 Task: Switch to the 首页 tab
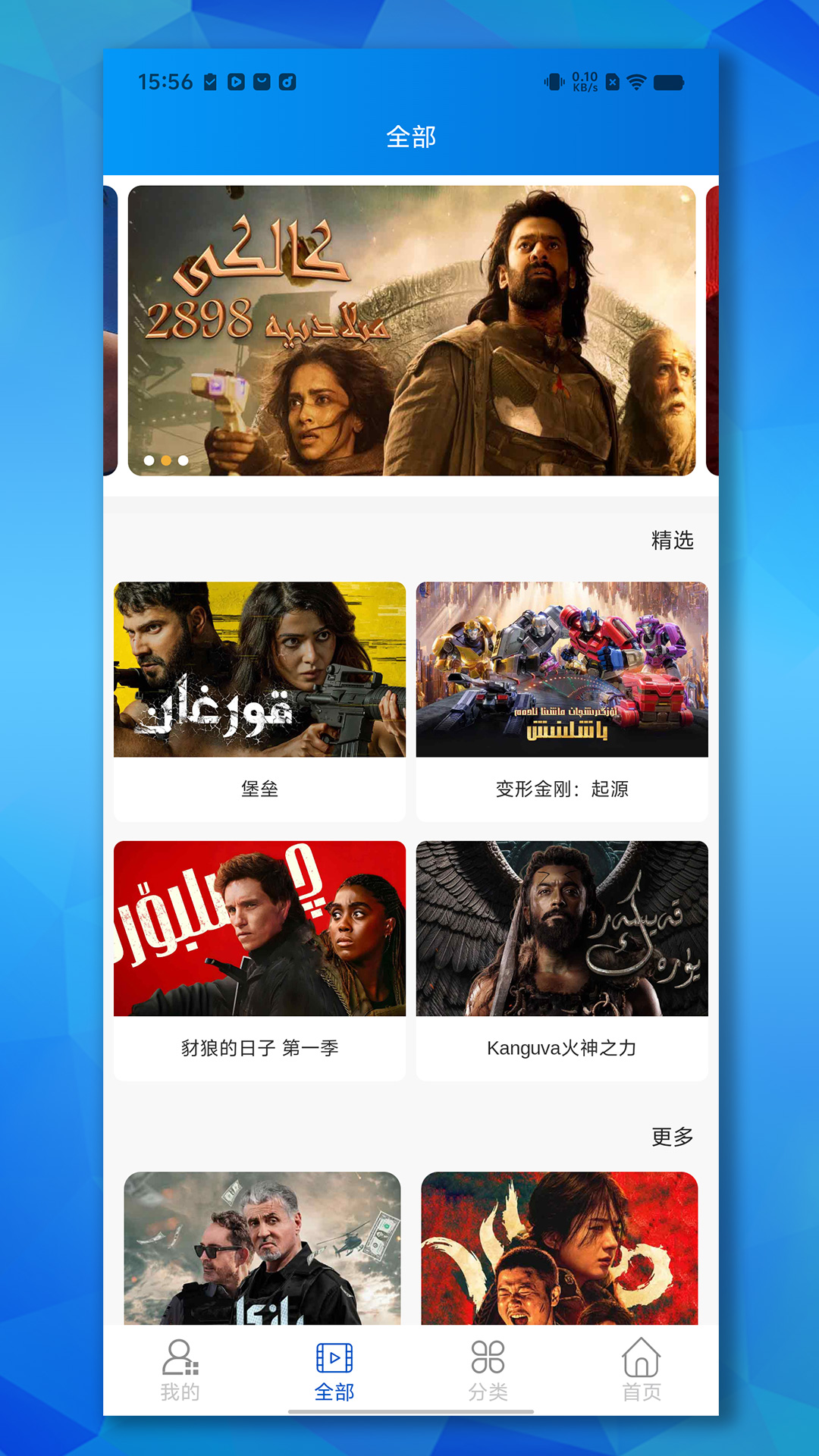(642, 1370)
